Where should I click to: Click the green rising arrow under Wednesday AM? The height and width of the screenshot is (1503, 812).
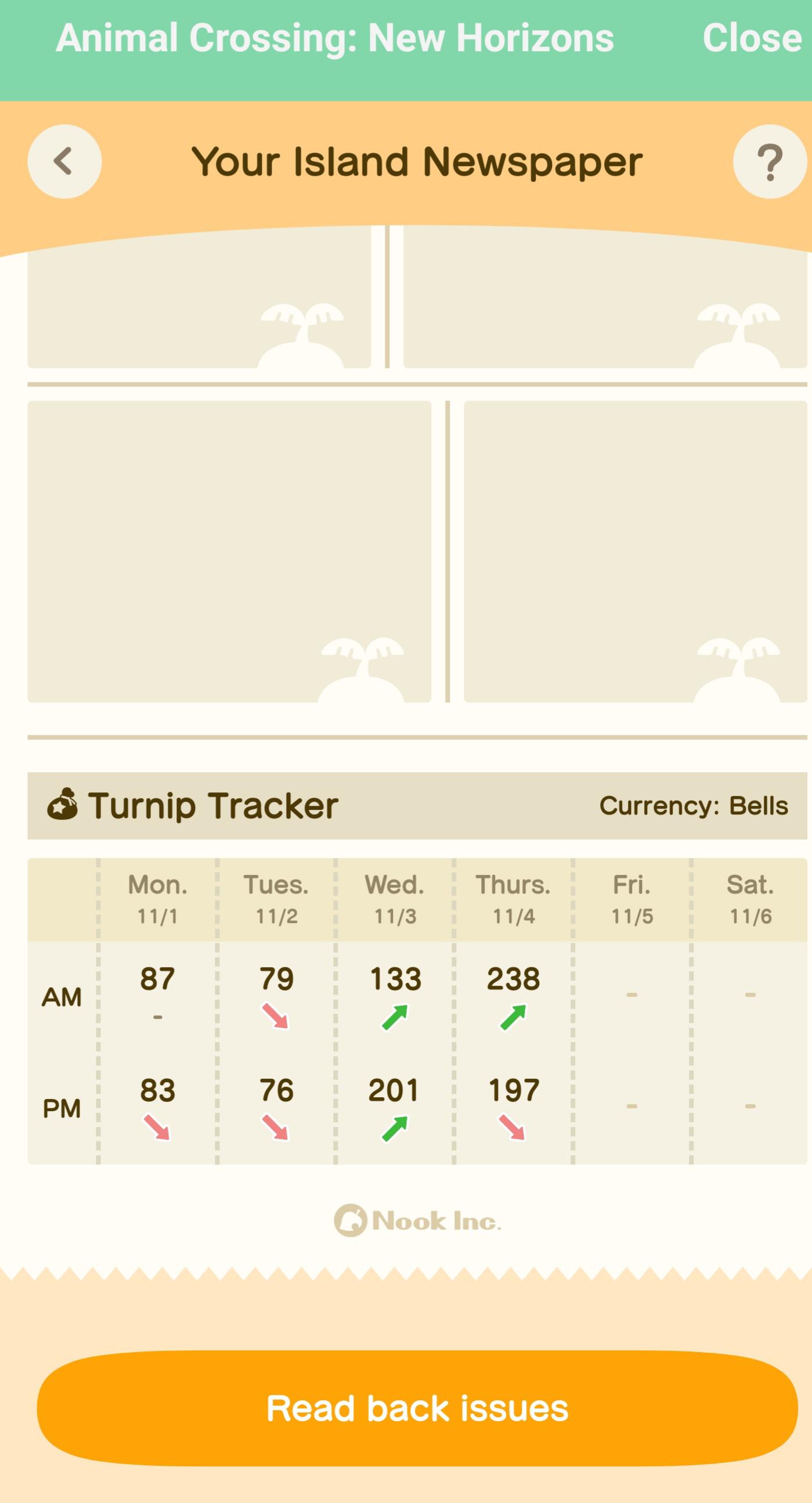coord(394,1017)
